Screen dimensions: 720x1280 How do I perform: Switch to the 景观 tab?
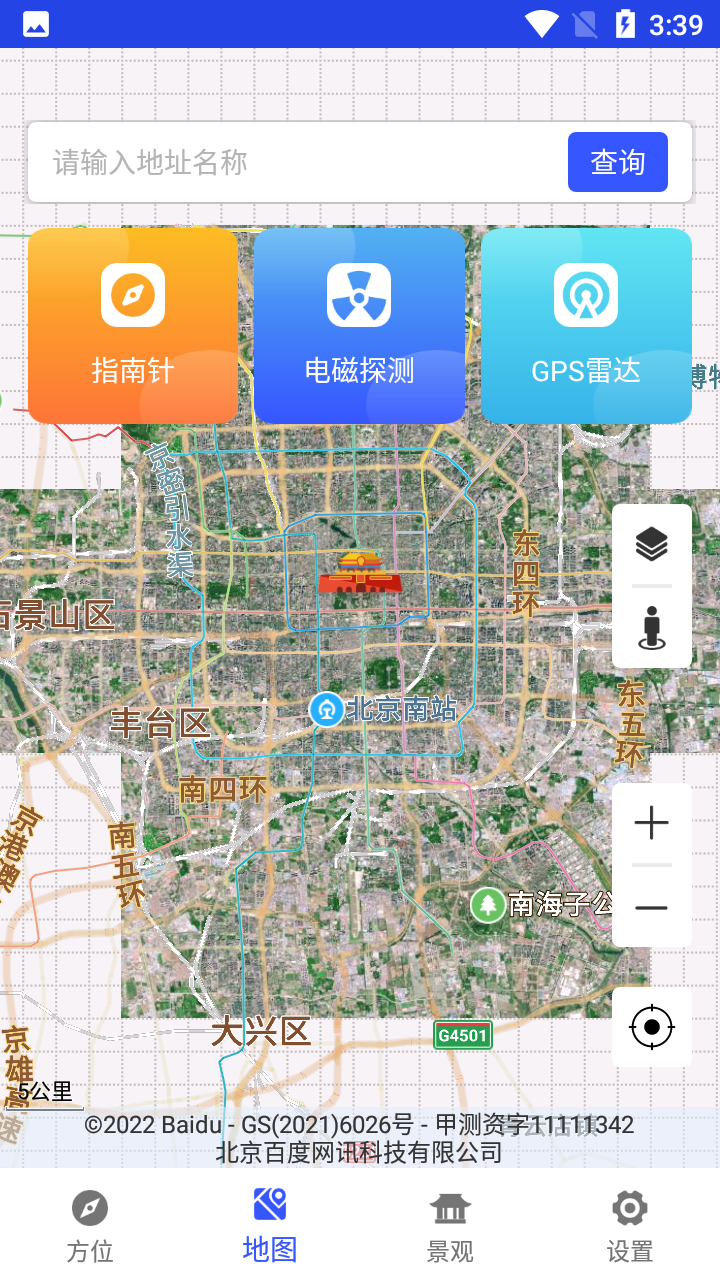(x=450, y=1226)
